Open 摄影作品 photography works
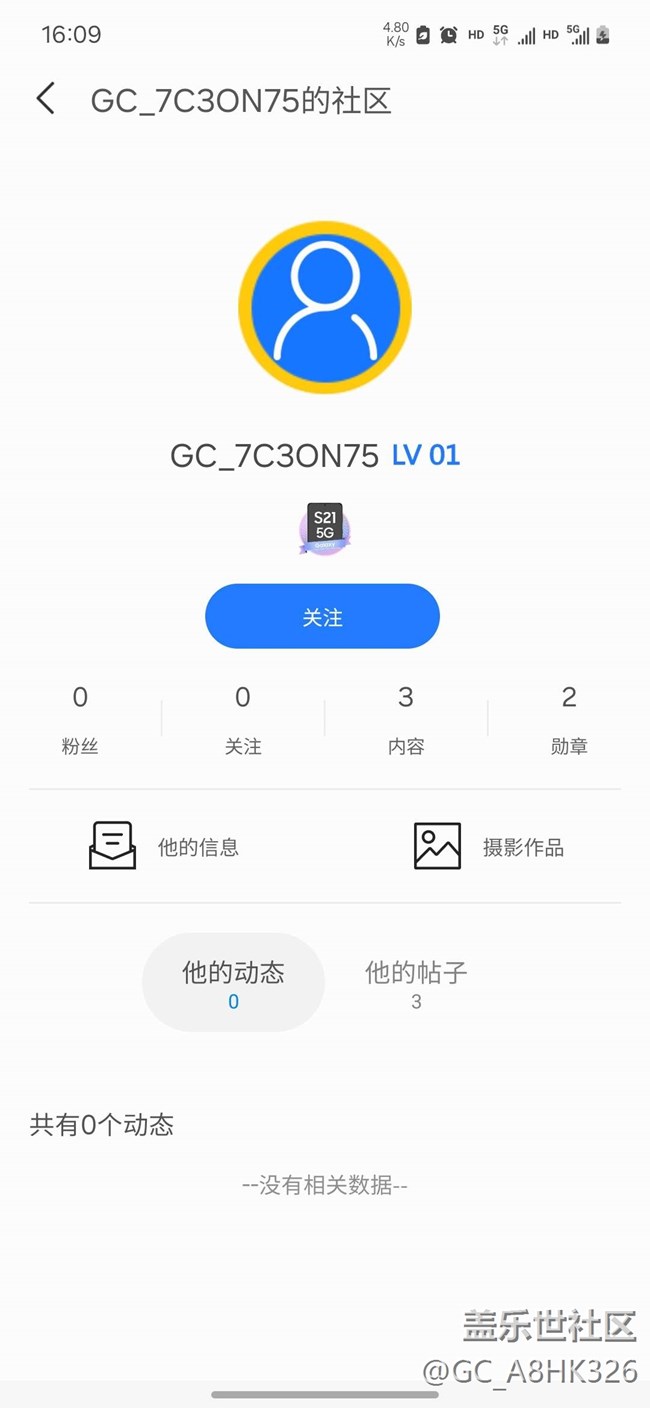This screenshot has width=650, height=1408. click(x=489, y=847)
